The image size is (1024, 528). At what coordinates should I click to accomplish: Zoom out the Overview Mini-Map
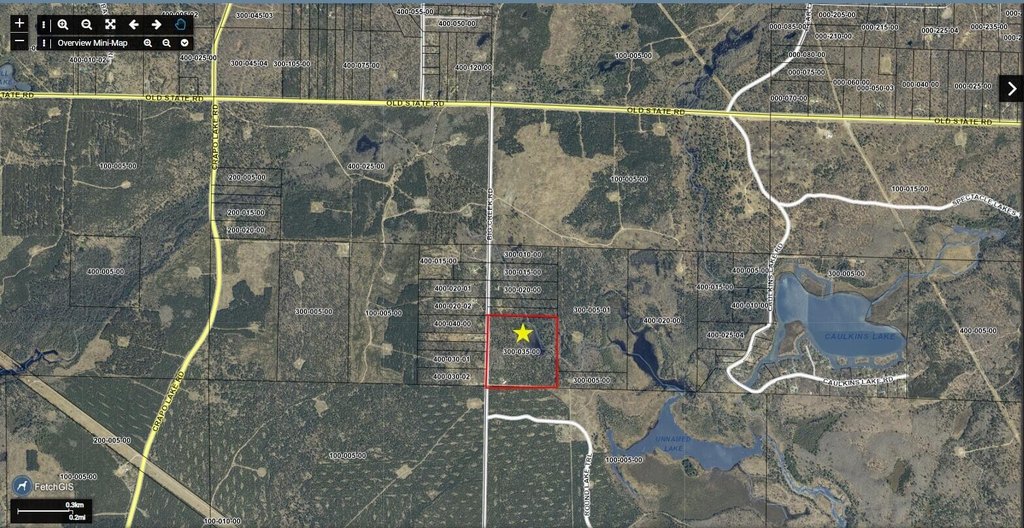[167, 43]
